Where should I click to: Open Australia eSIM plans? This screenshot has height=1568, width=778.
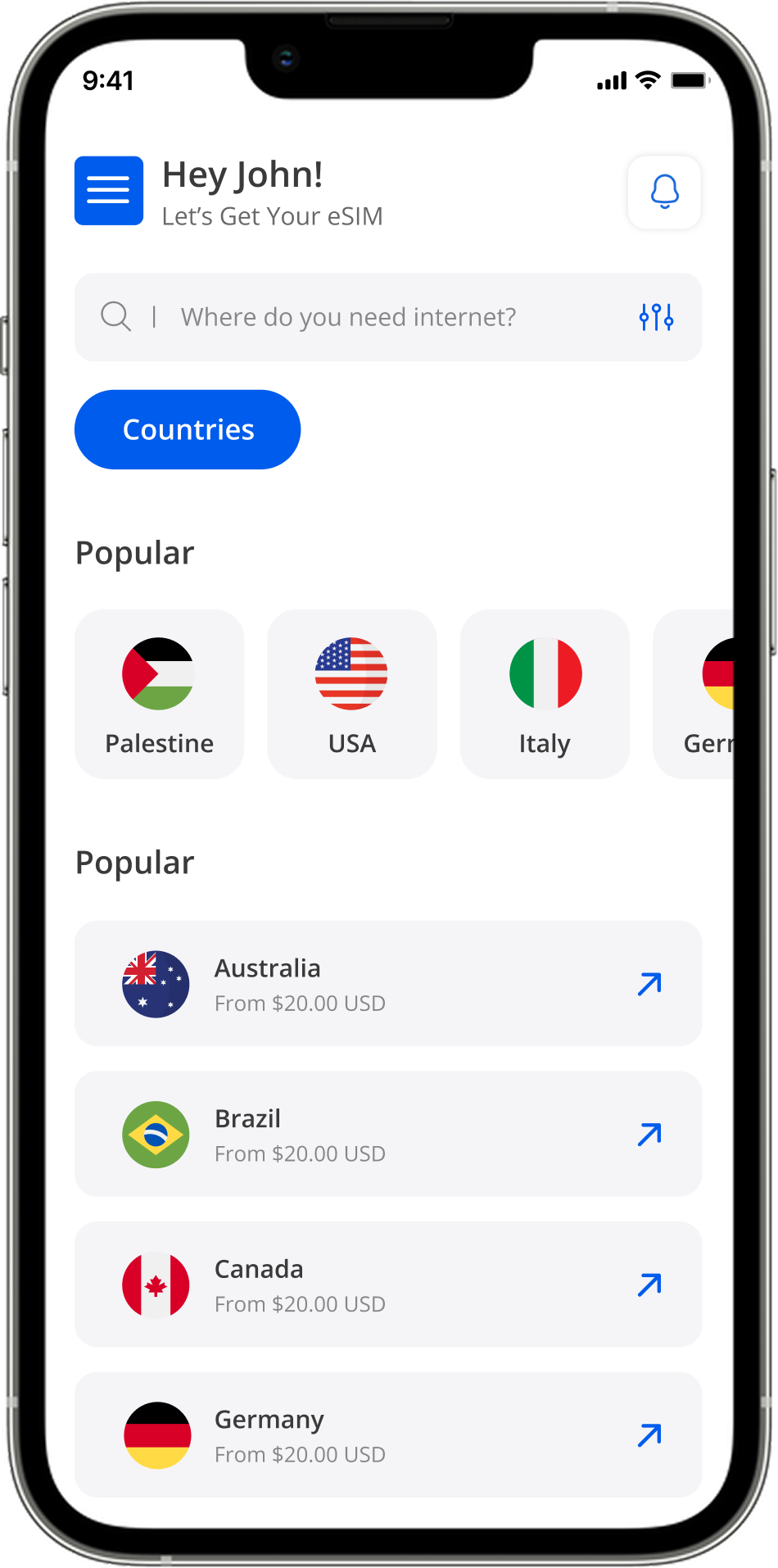387,983
